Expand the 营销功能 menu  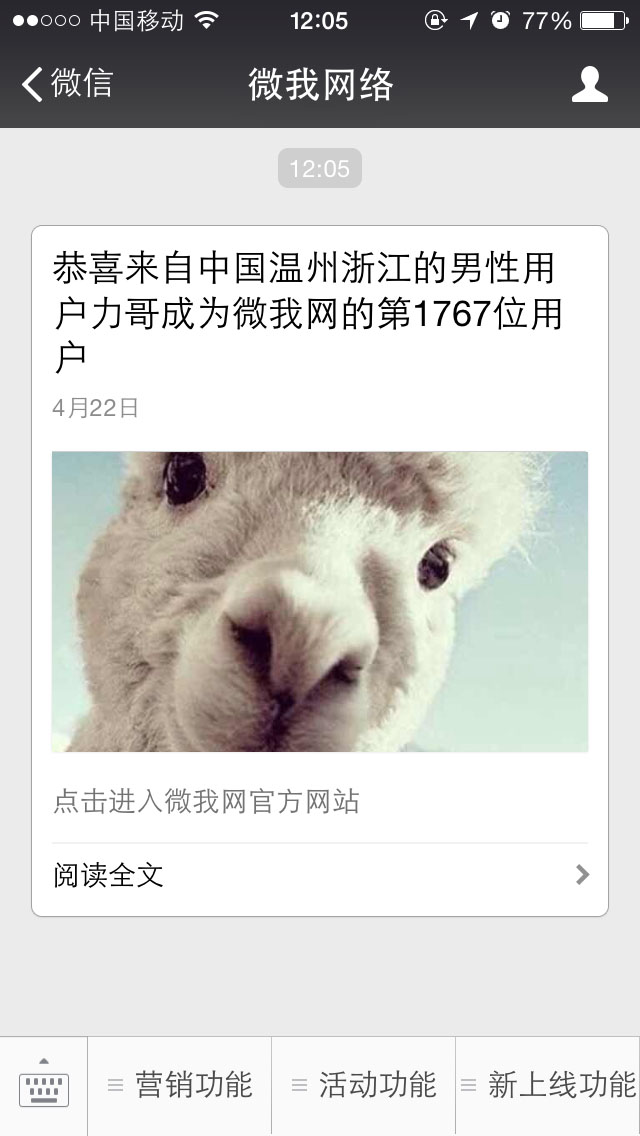click(180, 1086)
